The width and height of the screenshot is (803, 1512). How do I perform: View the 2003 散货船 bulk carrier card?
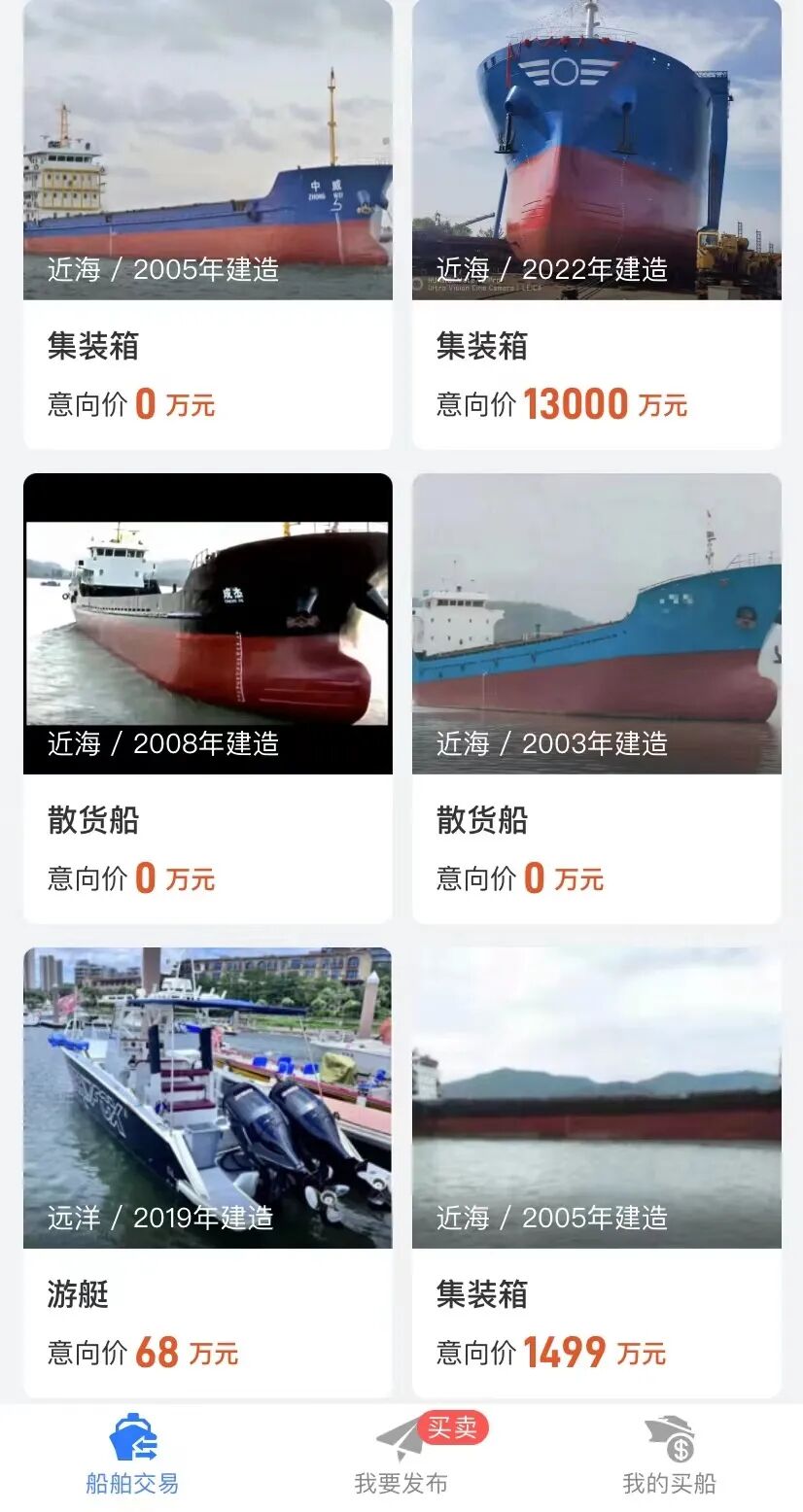596,698
